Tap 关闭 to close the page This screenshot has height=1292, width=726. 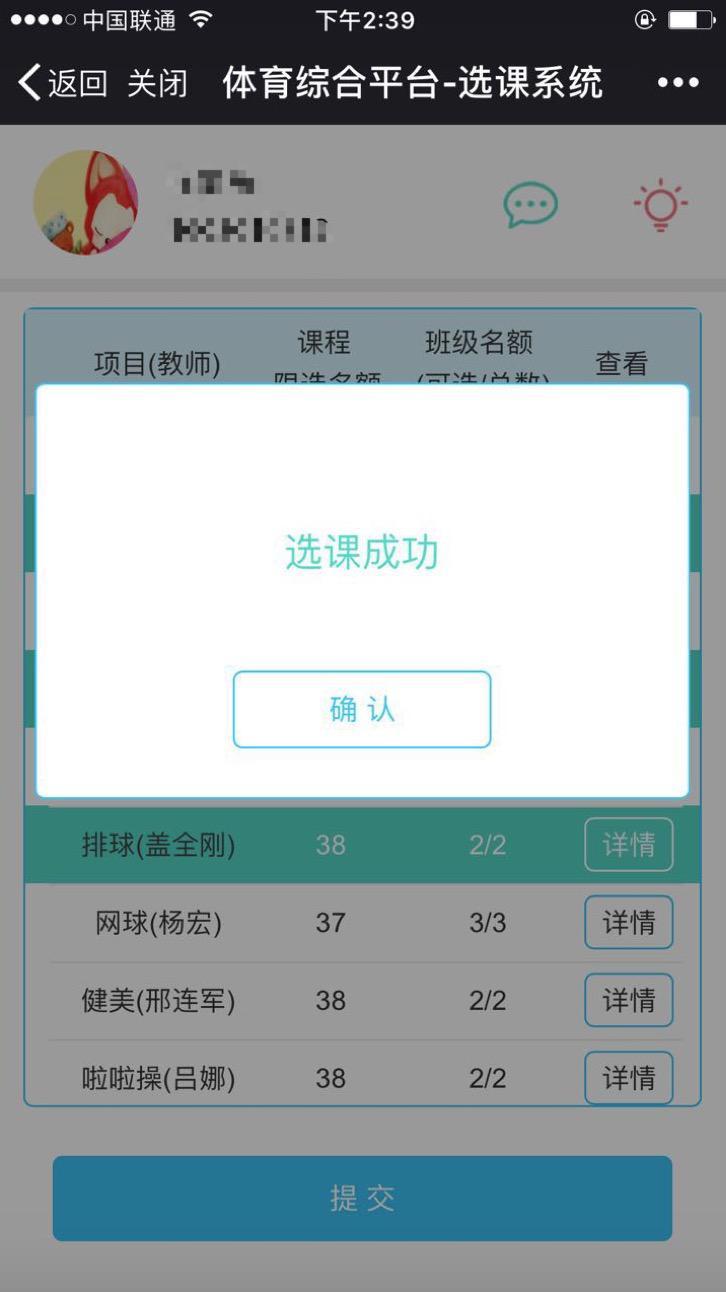click(x=157, y=83)
